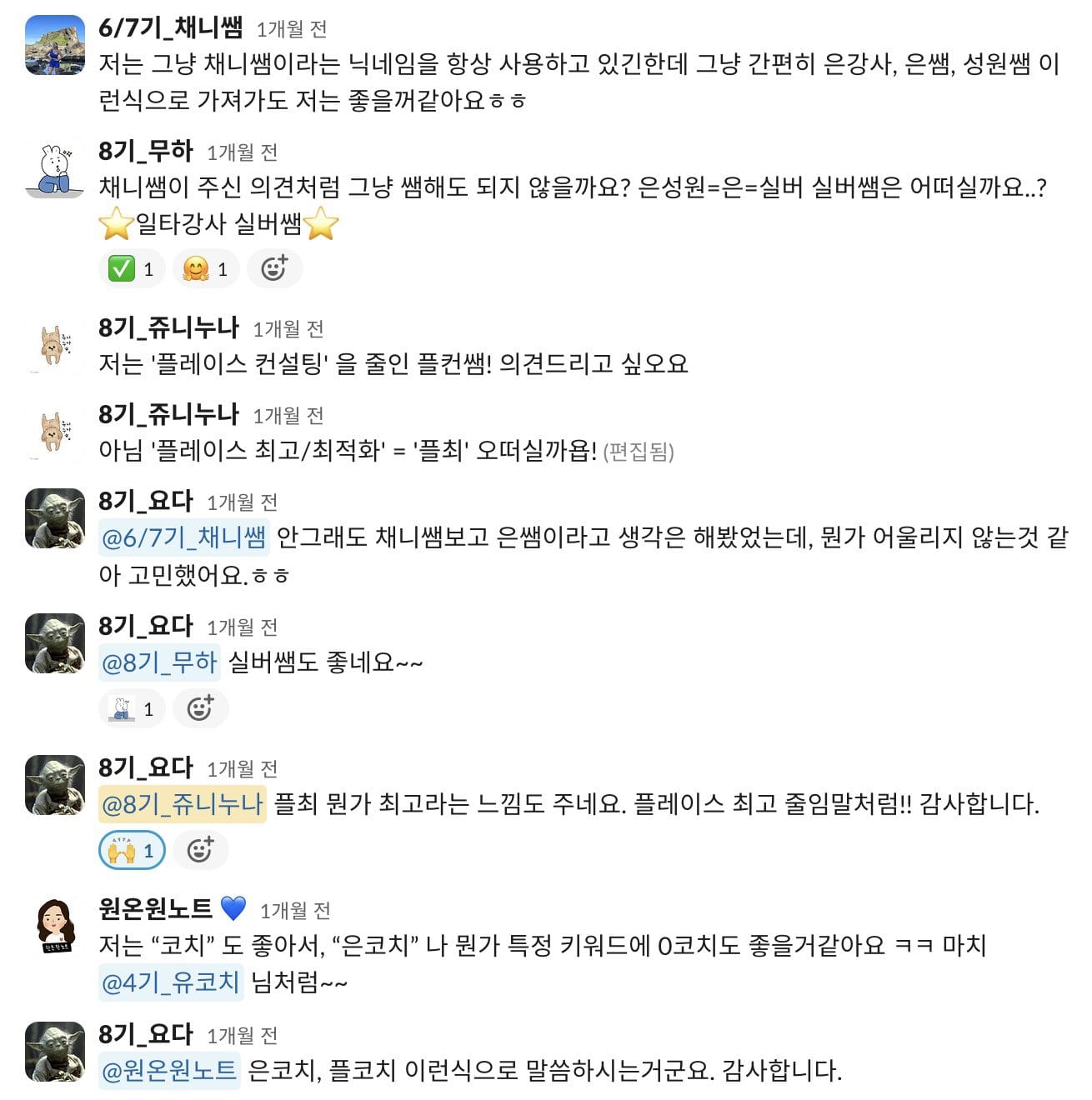Open the @6/7기_채니쌤 mention
Viewport: 1092px width, 1100px height.
tap(183, 537)
